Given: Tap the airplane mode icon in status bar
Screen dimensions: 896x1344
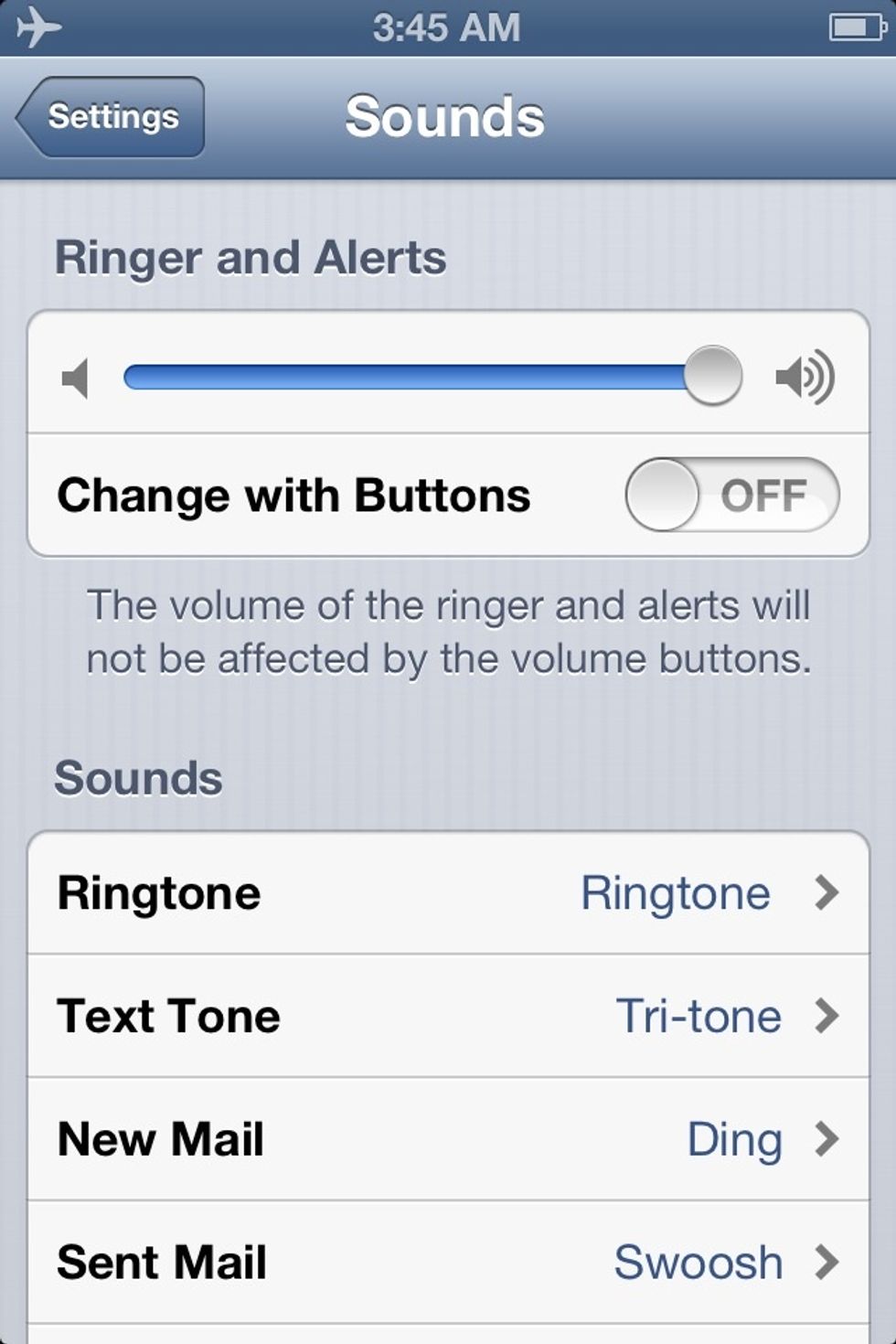Looking at the screenshot, I should (38, 27).
